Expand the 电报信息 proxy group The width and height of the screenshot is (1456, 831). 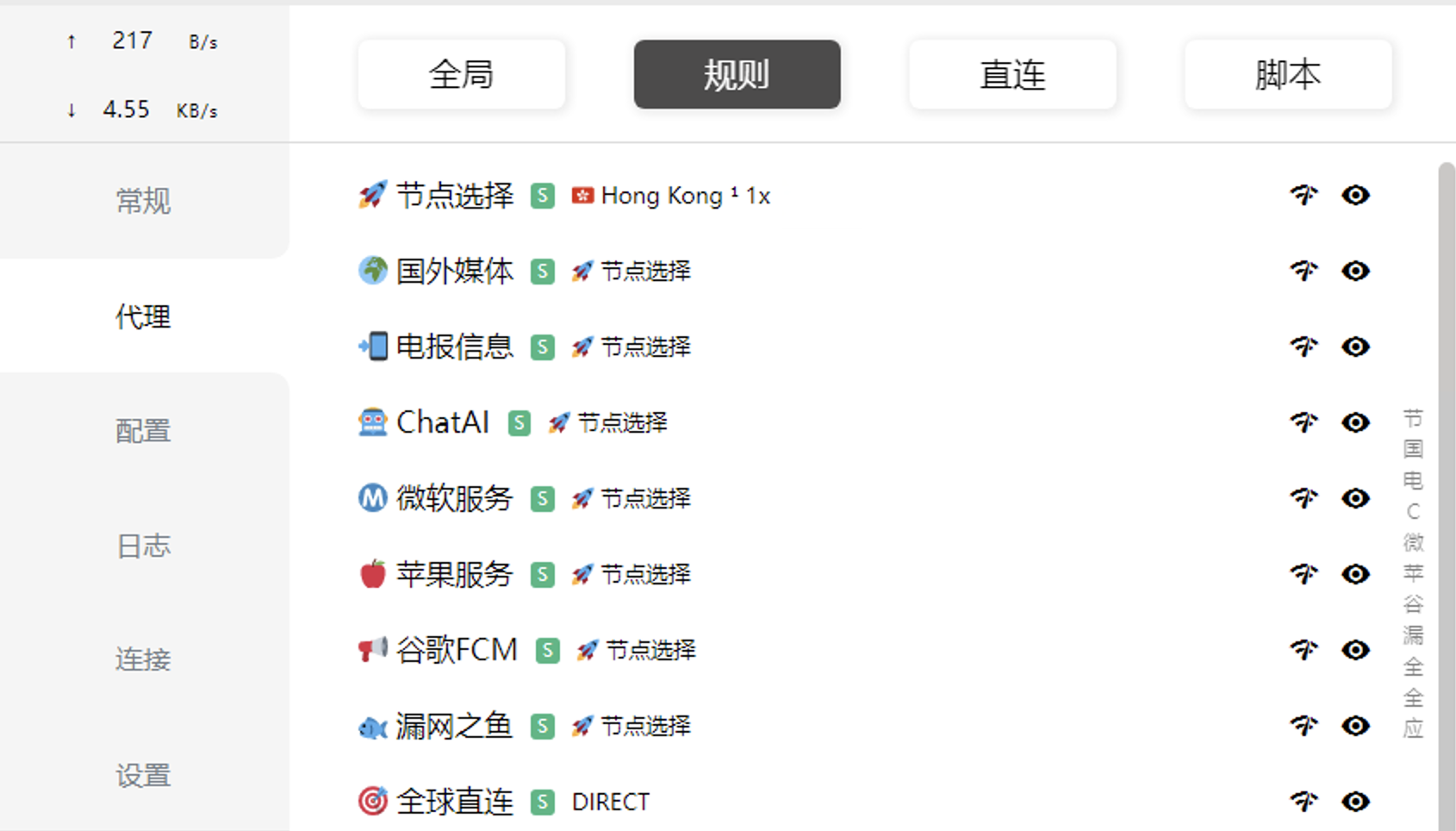point(454,347)
